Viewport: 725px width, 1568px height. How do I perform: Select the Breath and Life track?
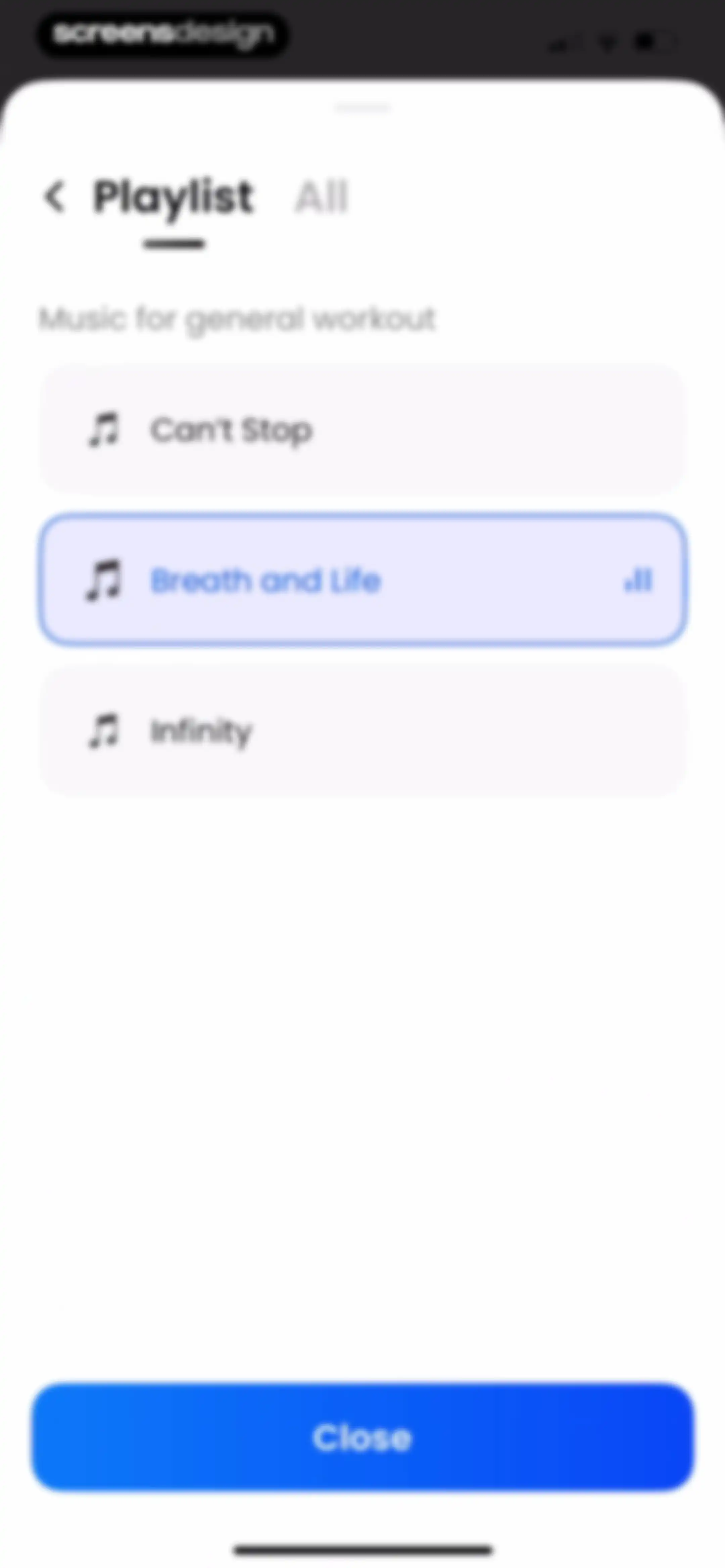click(x=363, y=580)
